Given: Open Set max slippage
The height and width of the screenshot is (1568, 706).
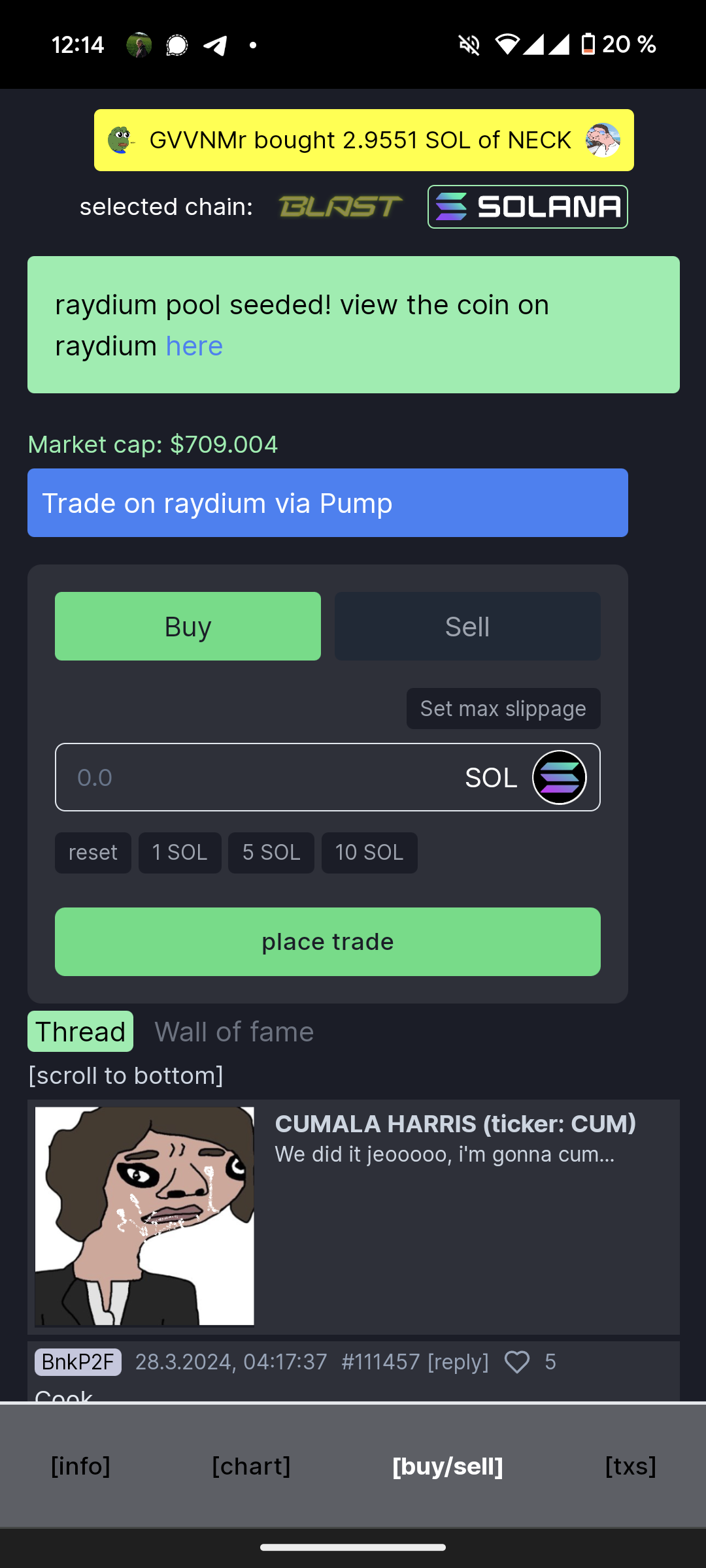Looking at the screenshot, I should pyautogui.click(x=503, y=709).
